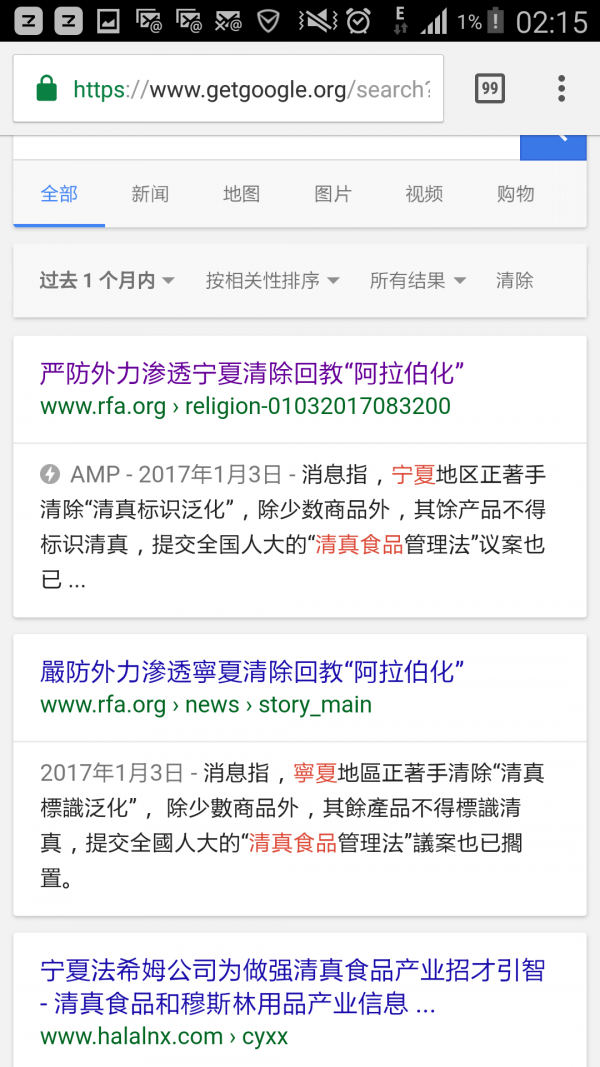
Task: Select the 全部 results tab
Action: 59,194
